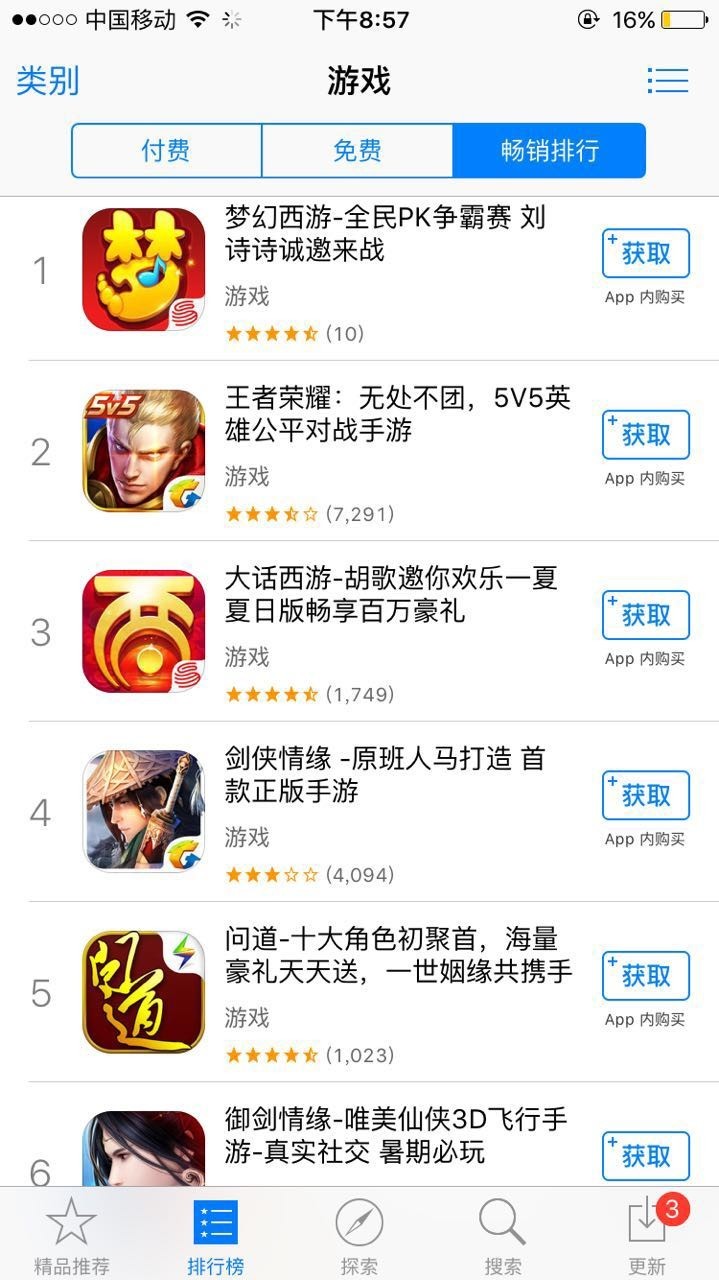Get 王者荣耀 with its 获取 button

pos(646,434)
